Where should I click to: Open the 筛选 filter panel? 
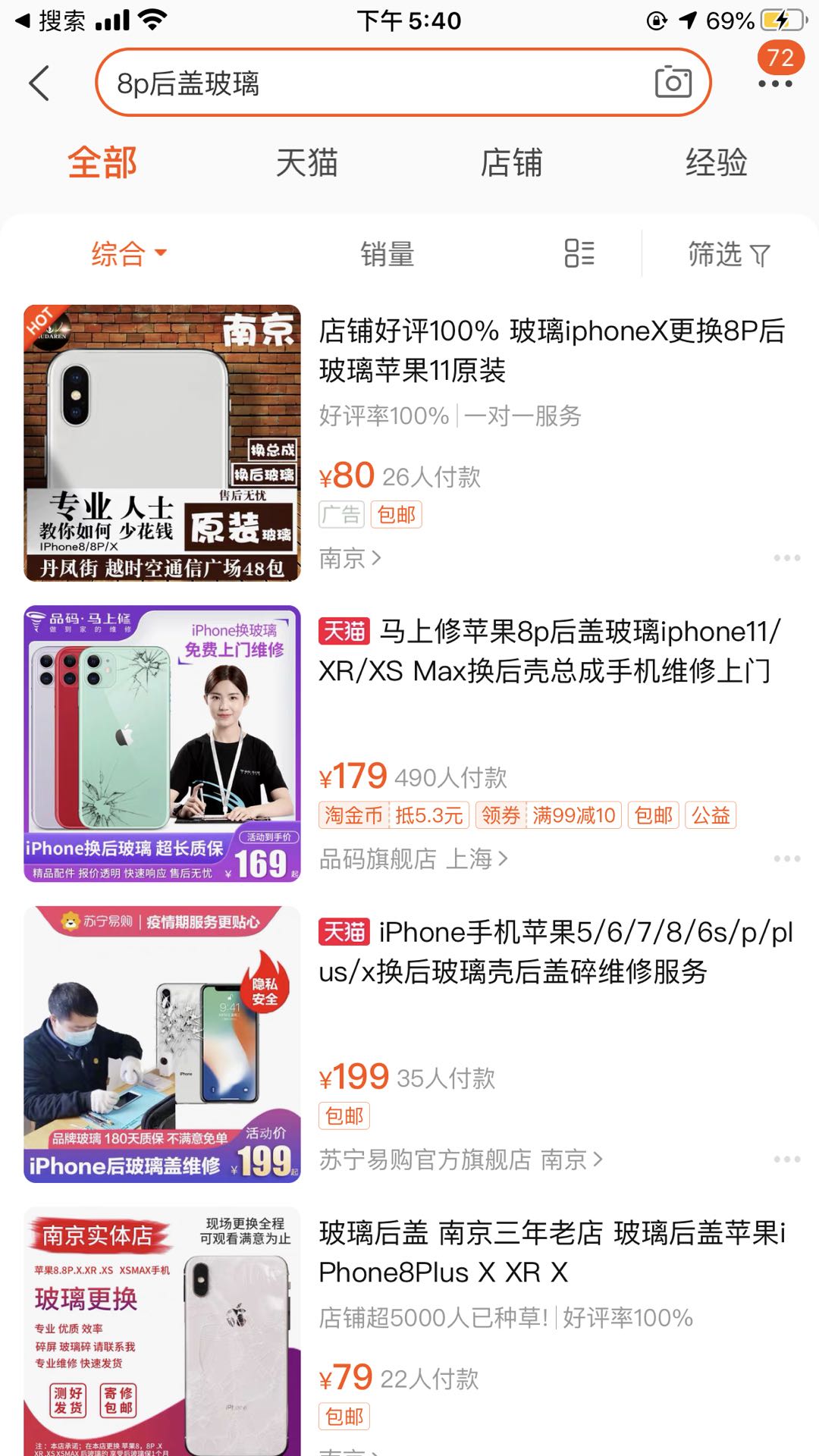[730, 254]
